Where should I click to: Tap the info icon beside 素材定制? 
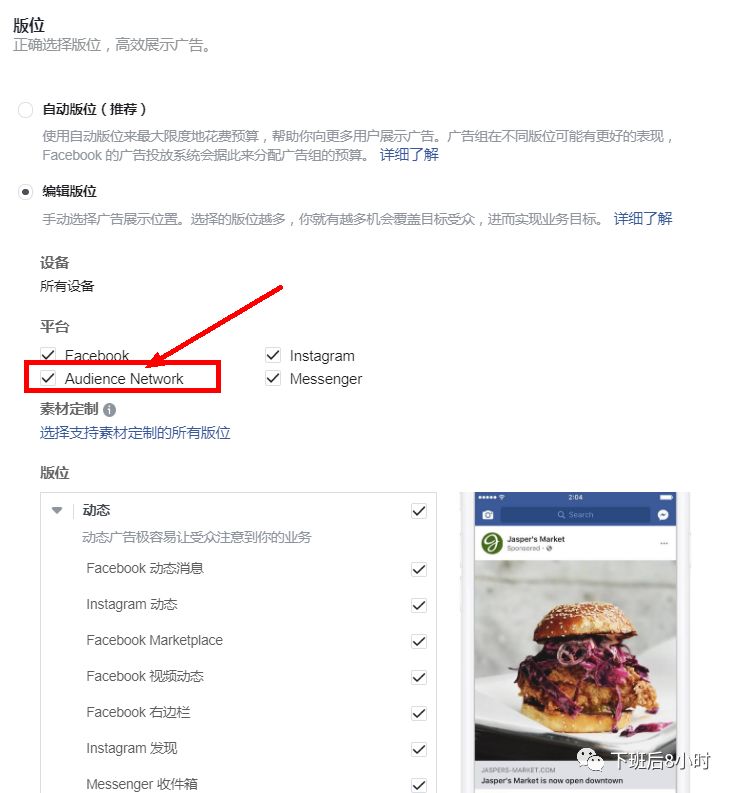[x=109, y=409]
